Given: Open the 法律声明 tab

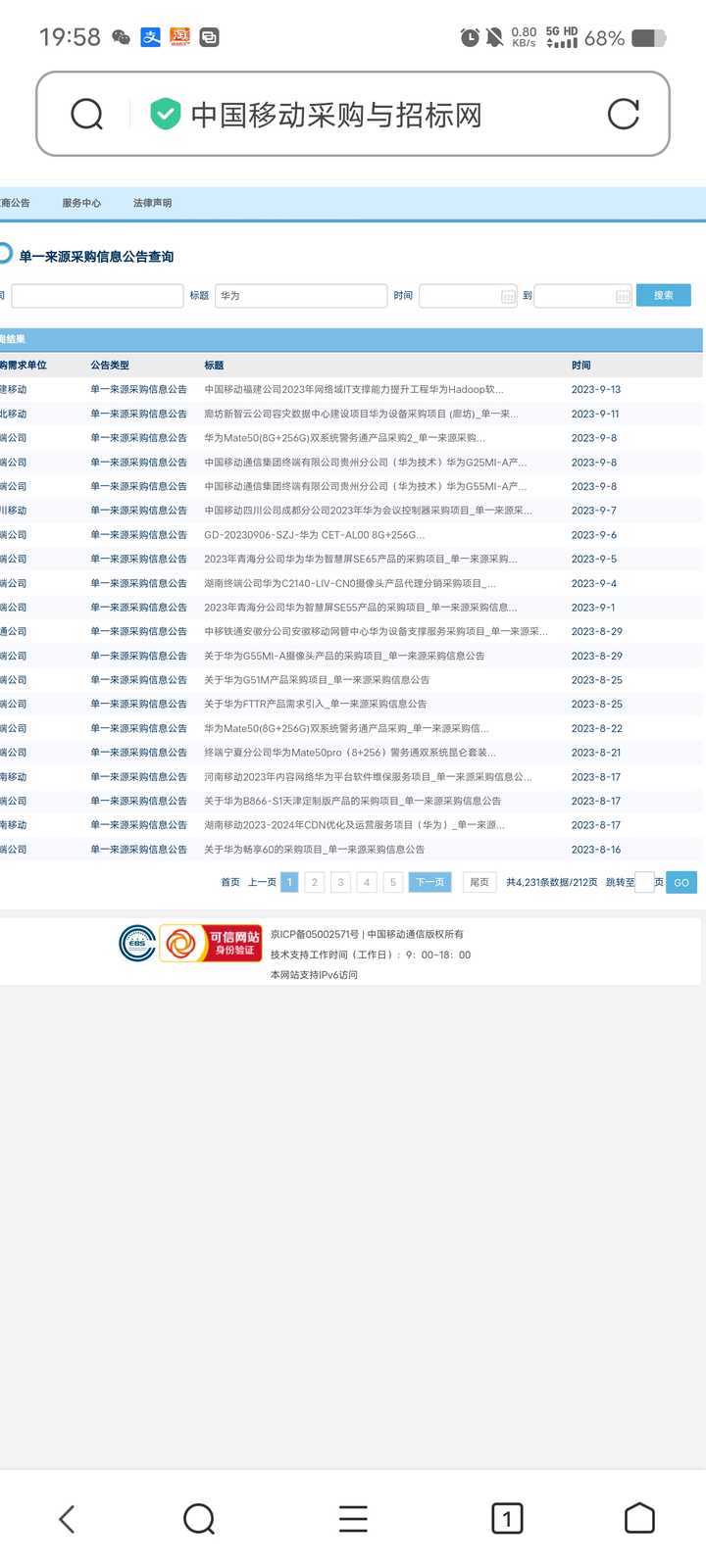Looking at the screenshot, I should tap(152, 203).
